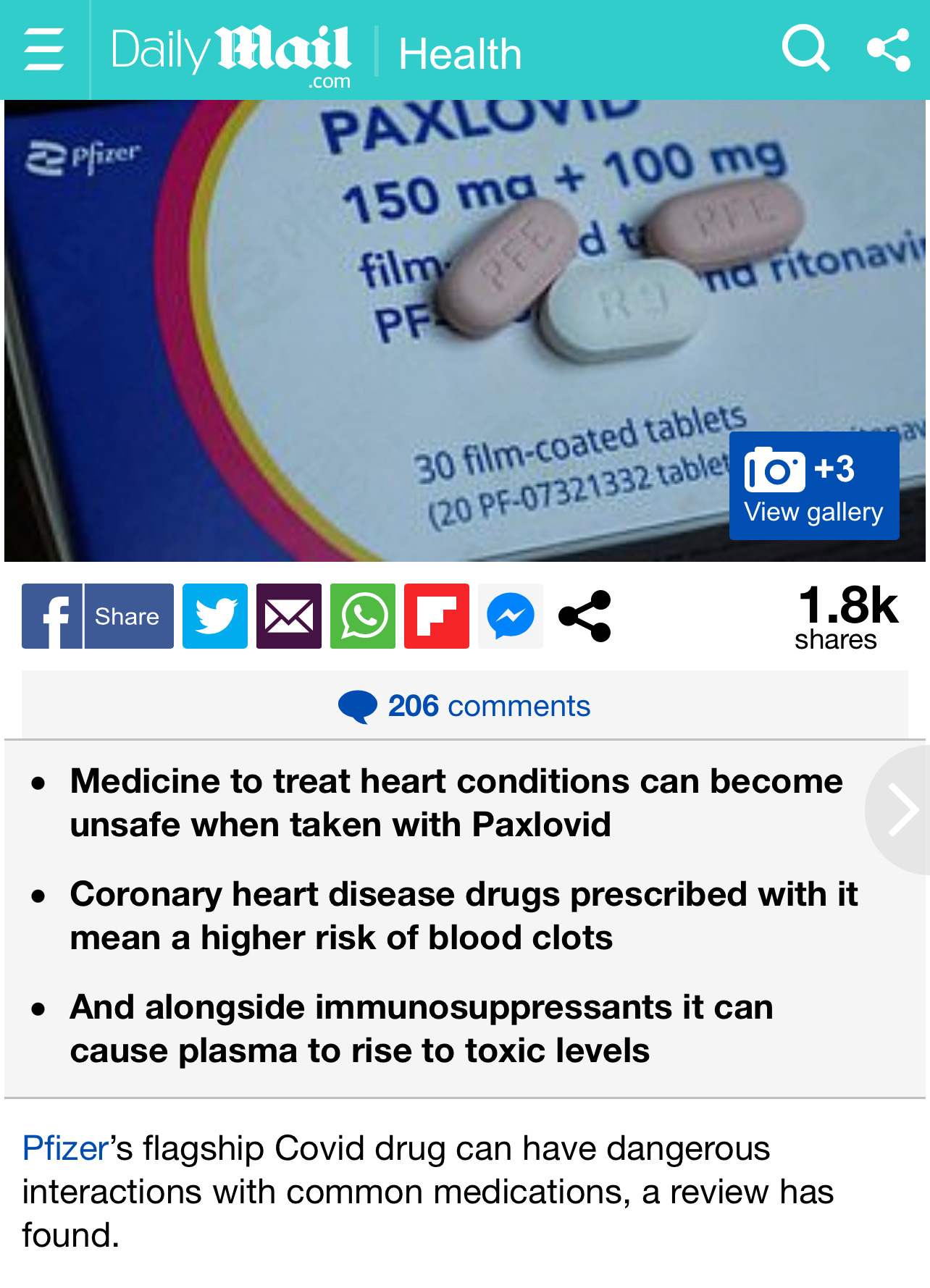
Task: View the 206 comments
Action: (x=464, y=706)
